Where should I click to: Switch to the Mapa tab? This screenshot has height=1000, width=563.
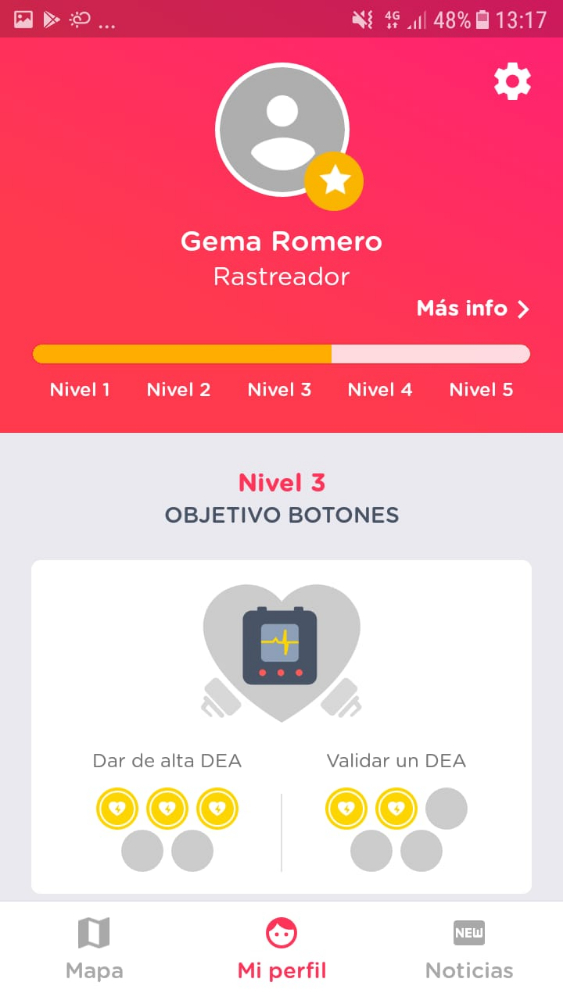coord(94,950)
